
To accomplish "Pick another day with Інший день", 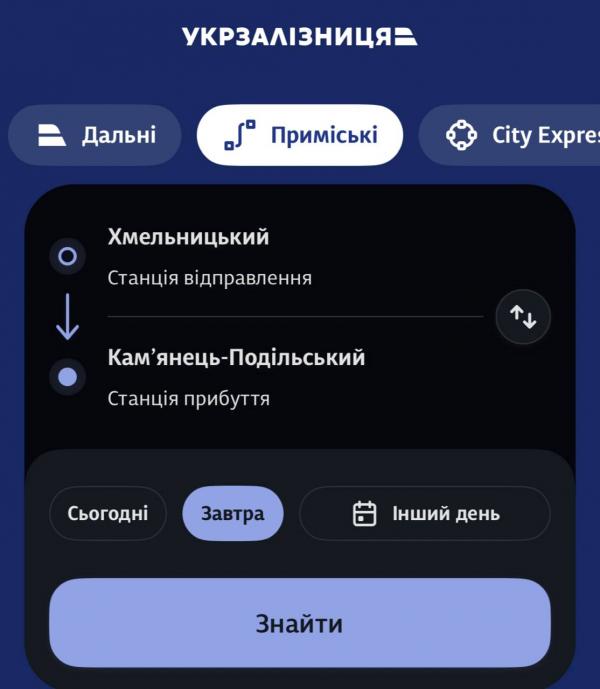I will 425,514.
